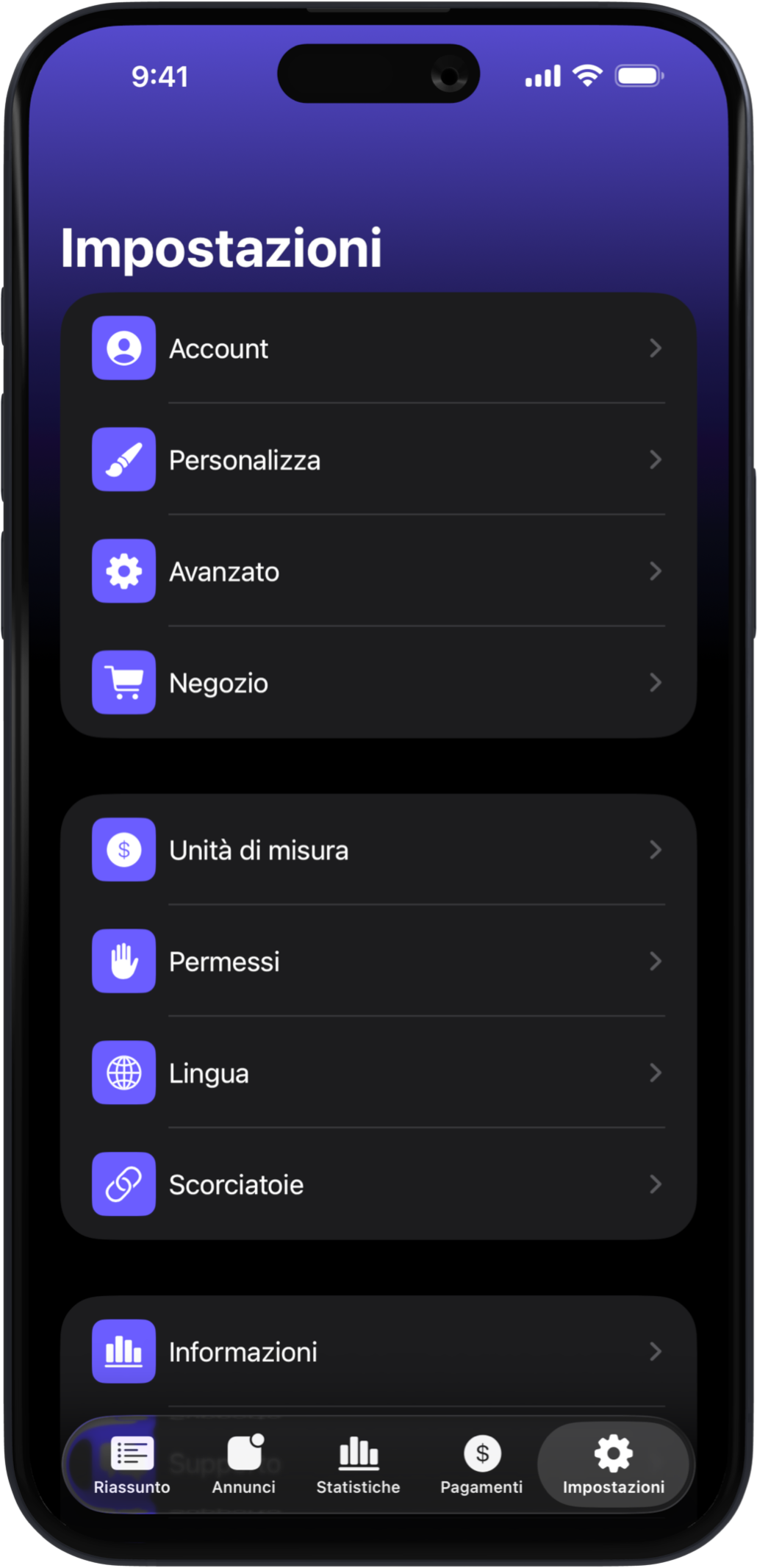The width and height of the screenshot is (757, 1568).
Task: View the Permessi settings
Action: point(378,962)
